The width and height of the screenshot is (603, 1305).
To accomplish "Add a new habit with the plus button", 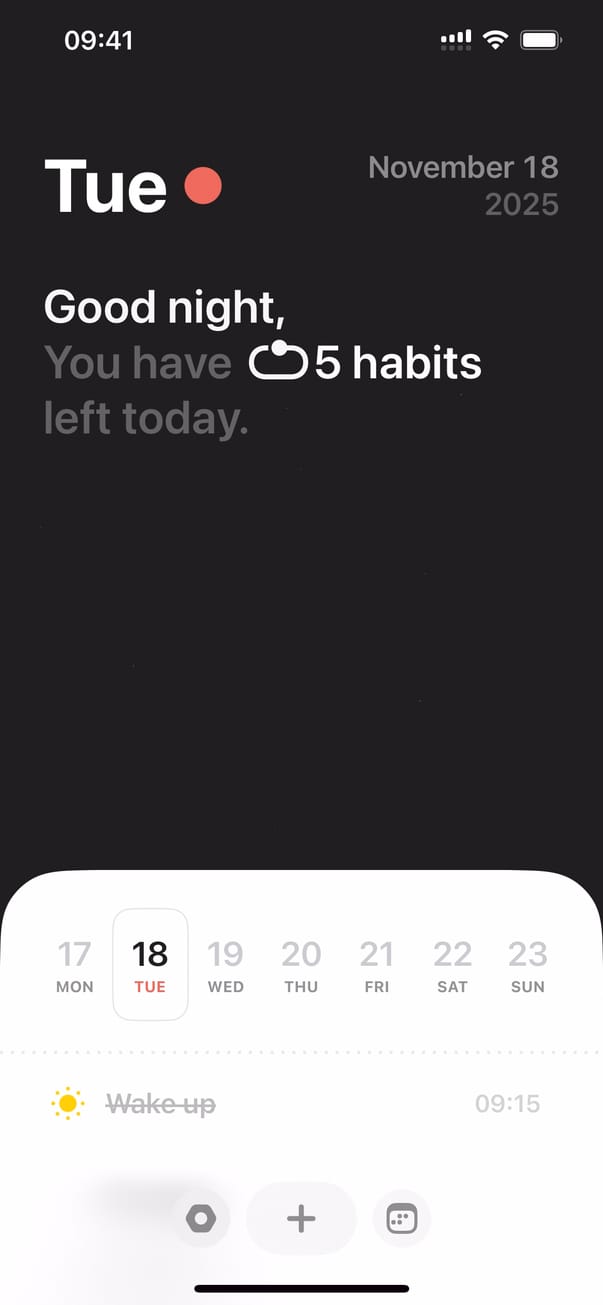I will (x=301, y=1218).
